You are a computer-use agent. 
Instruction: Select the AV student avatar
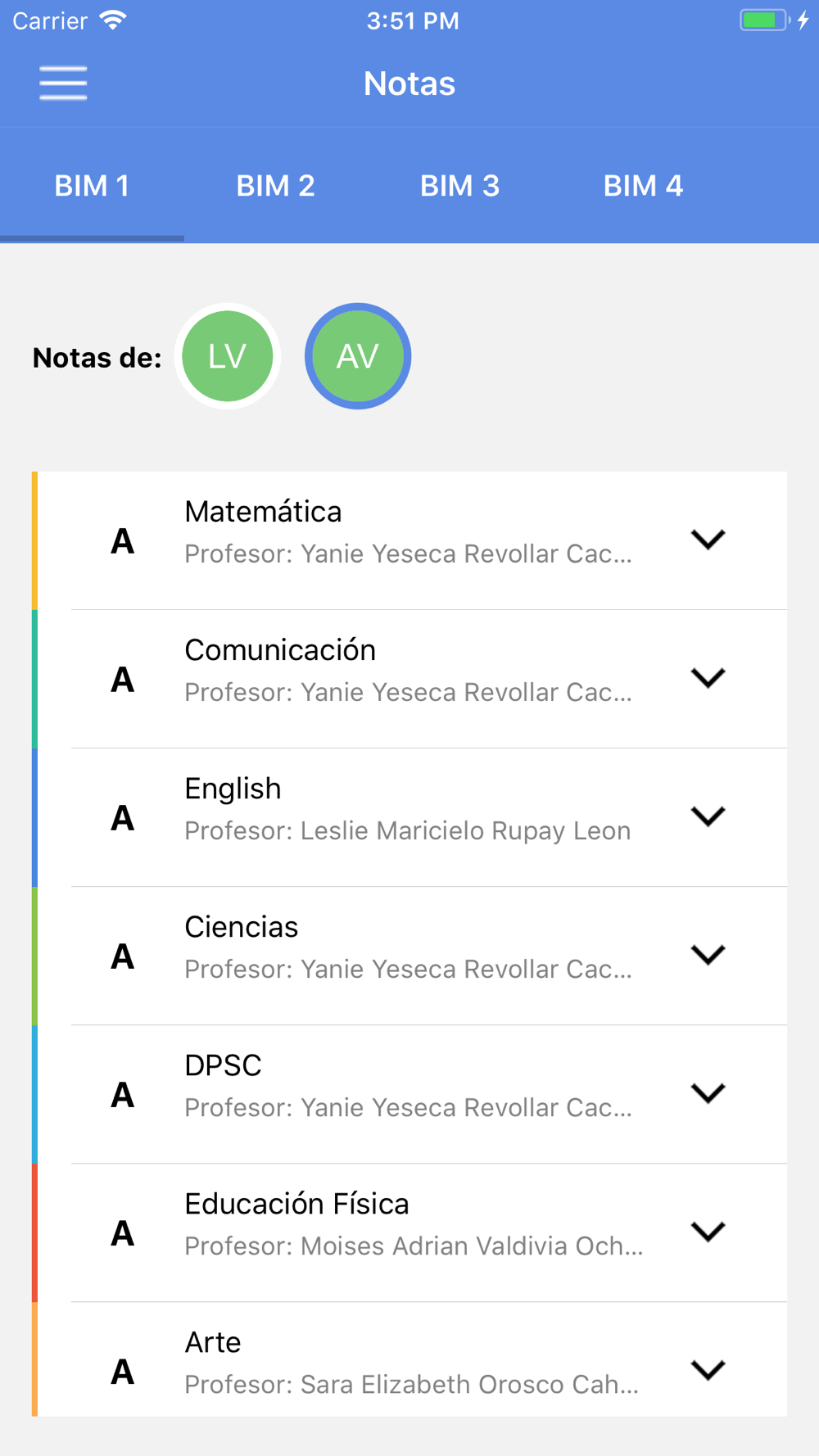[358, 356]
